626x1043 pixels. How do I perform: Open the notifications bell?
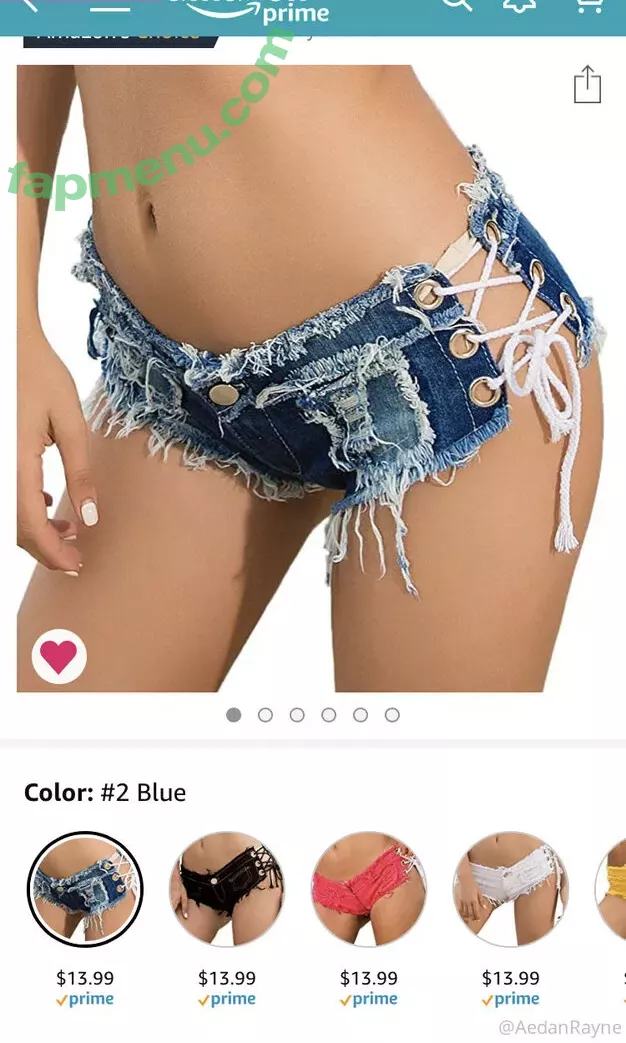tap(518, 5)
